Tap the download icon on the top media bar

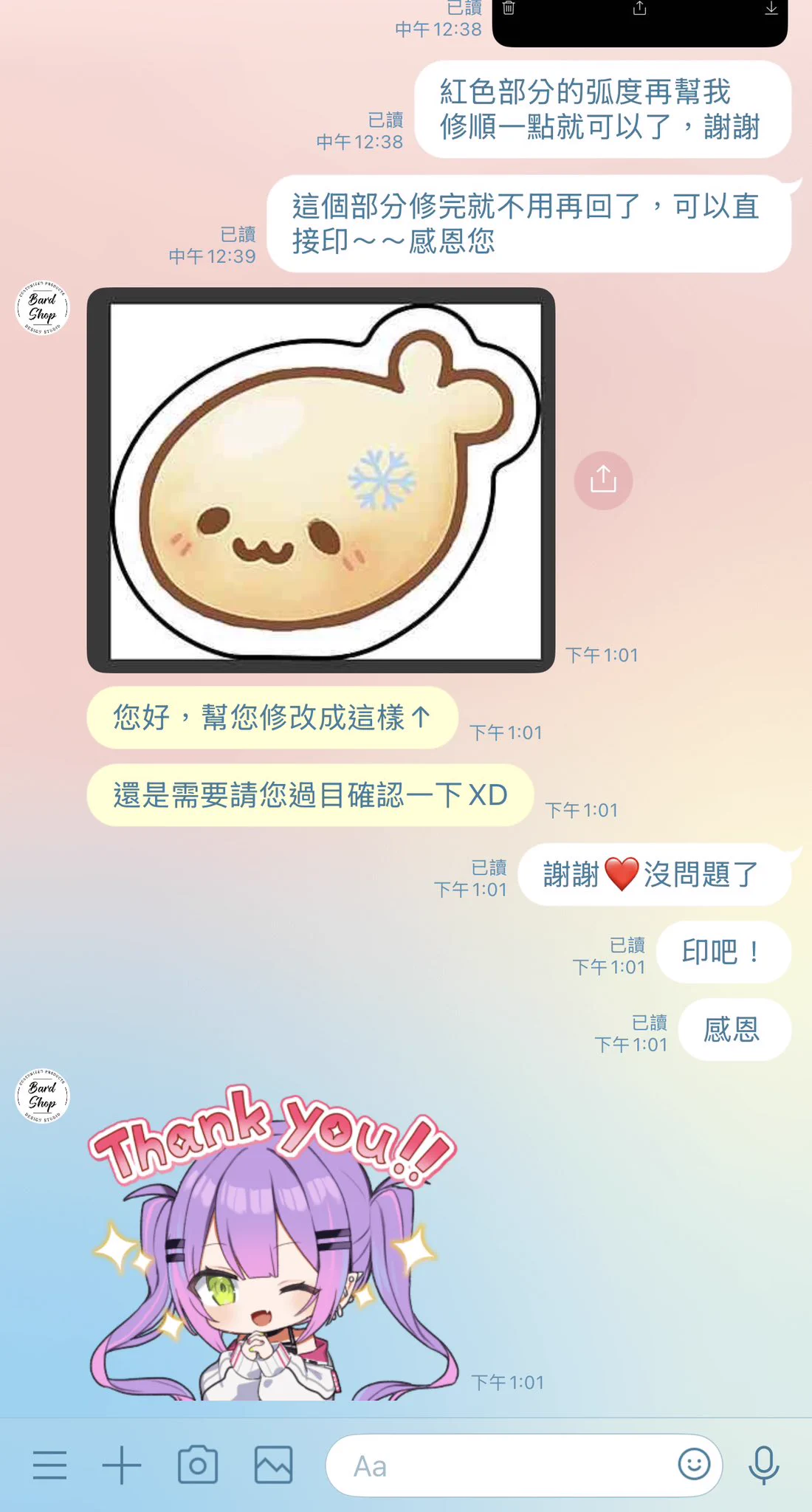pos(772,9)
